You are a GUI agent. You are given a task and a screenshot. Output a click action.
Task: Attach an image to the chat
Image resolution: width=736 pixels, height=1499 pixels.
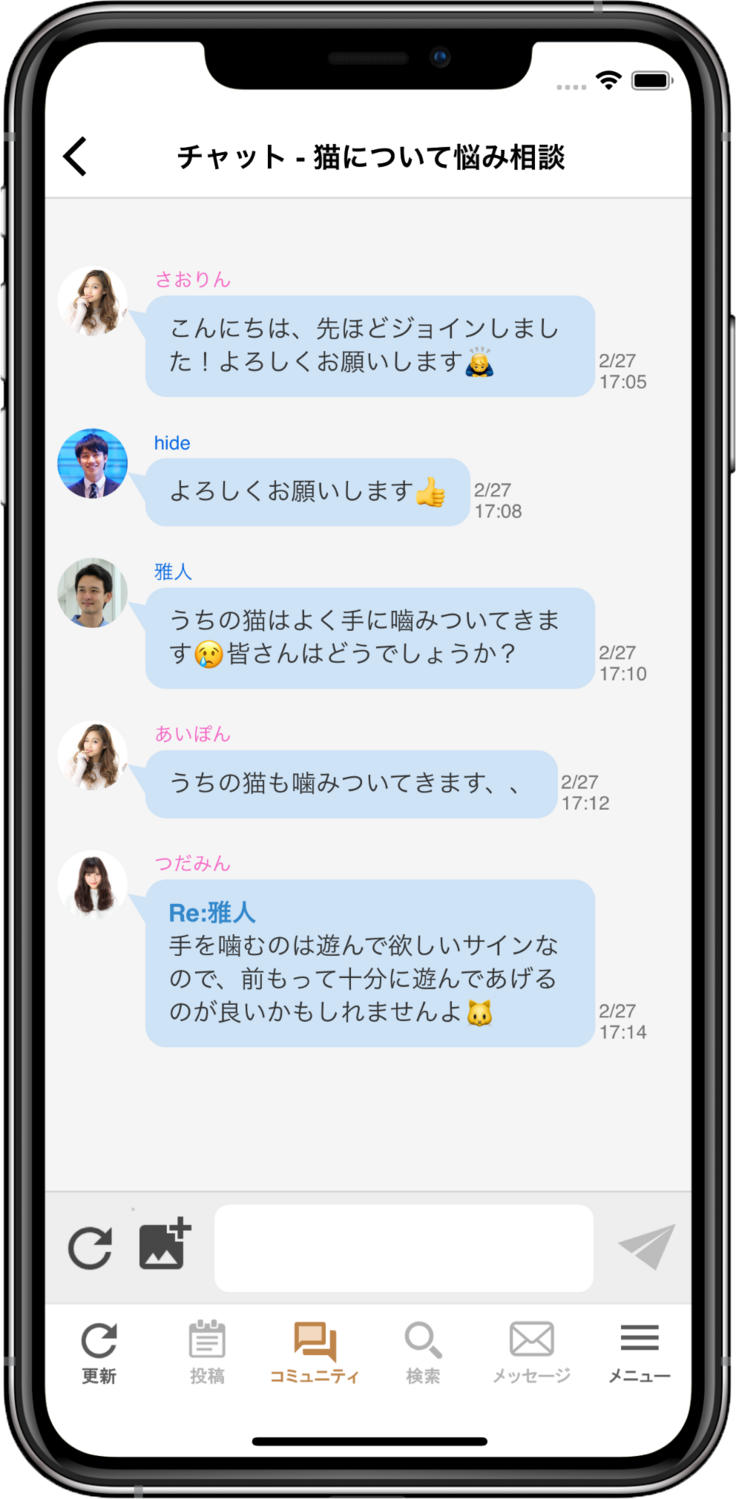pyautogui.click(x=164, y=1245)
